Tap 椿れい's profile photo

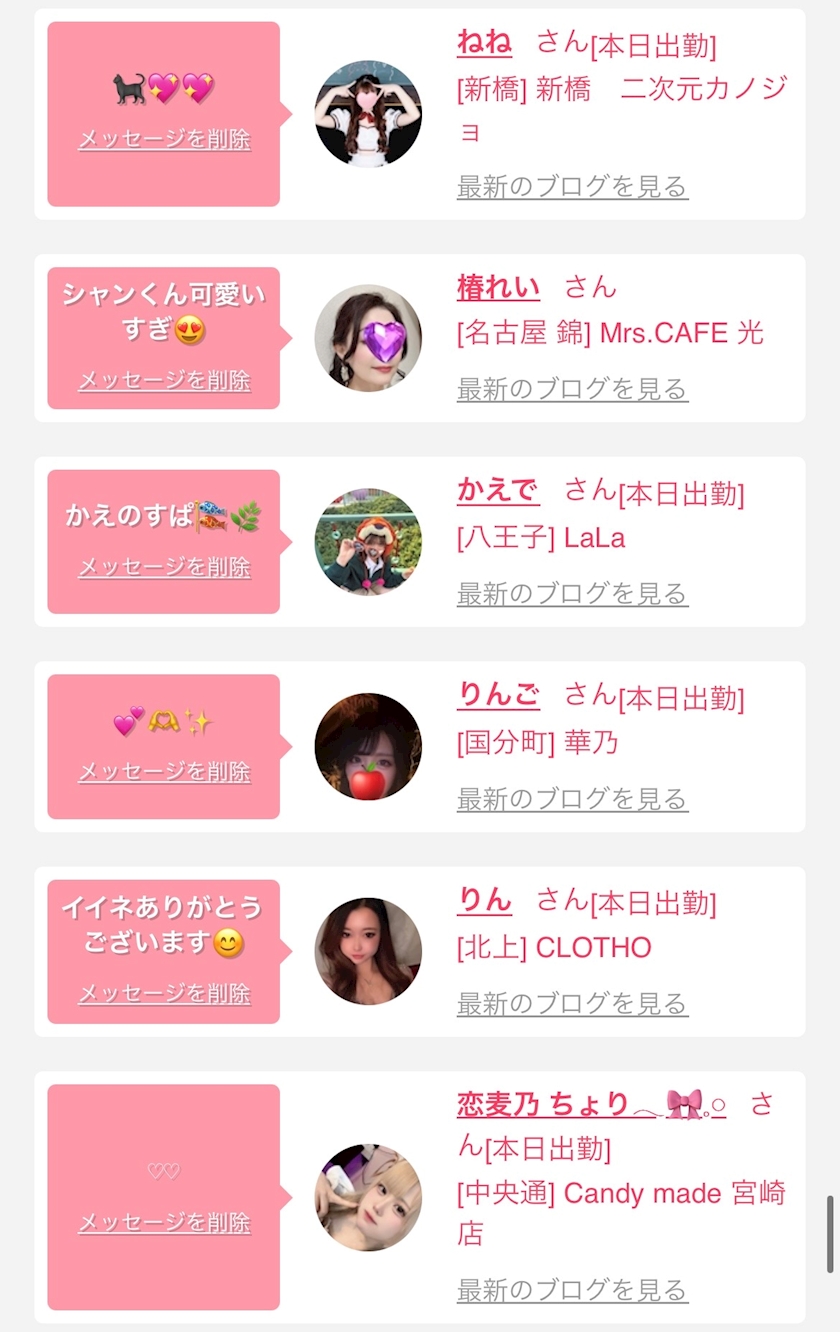click(x=368, y=338)
